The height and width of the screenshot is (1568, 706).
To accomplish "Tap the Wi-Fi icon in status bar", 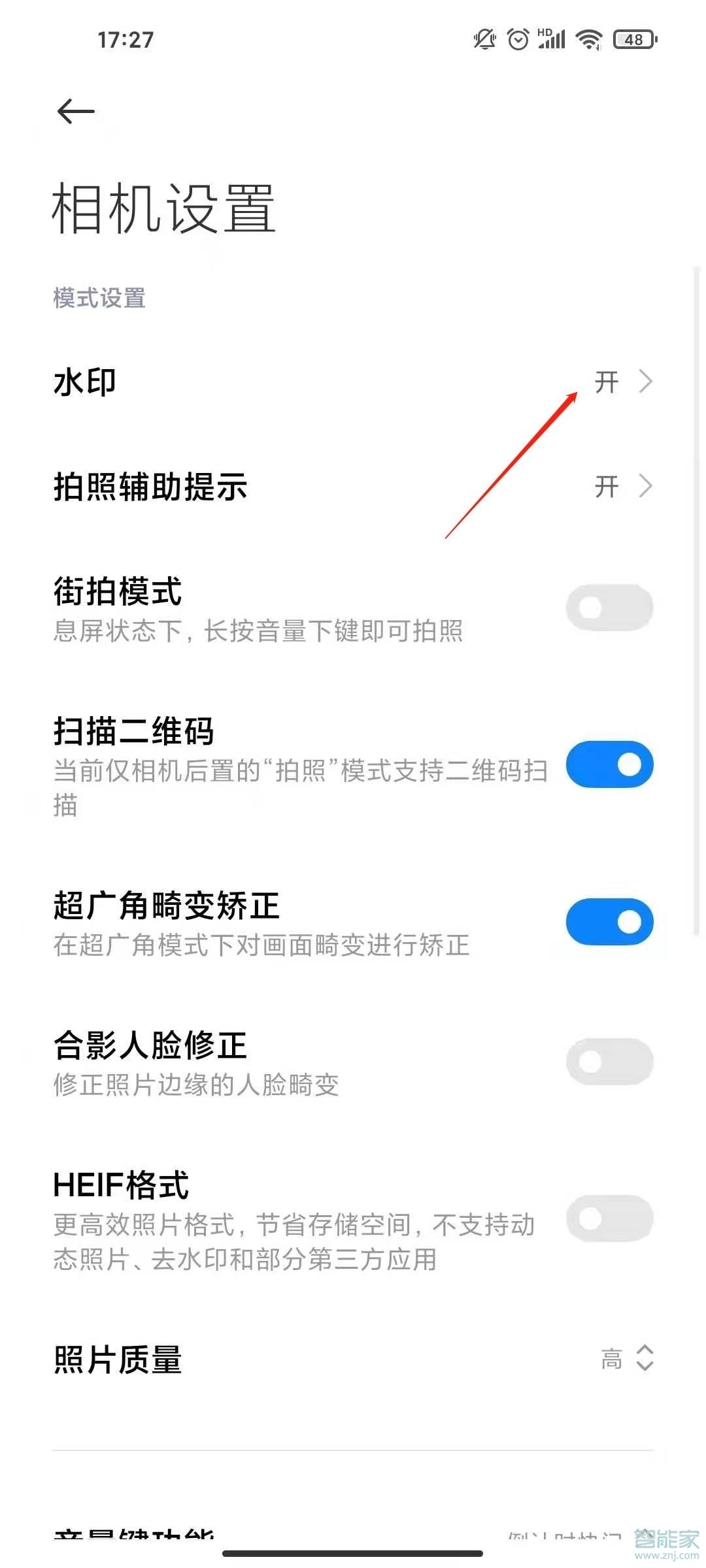I will 590,41.
